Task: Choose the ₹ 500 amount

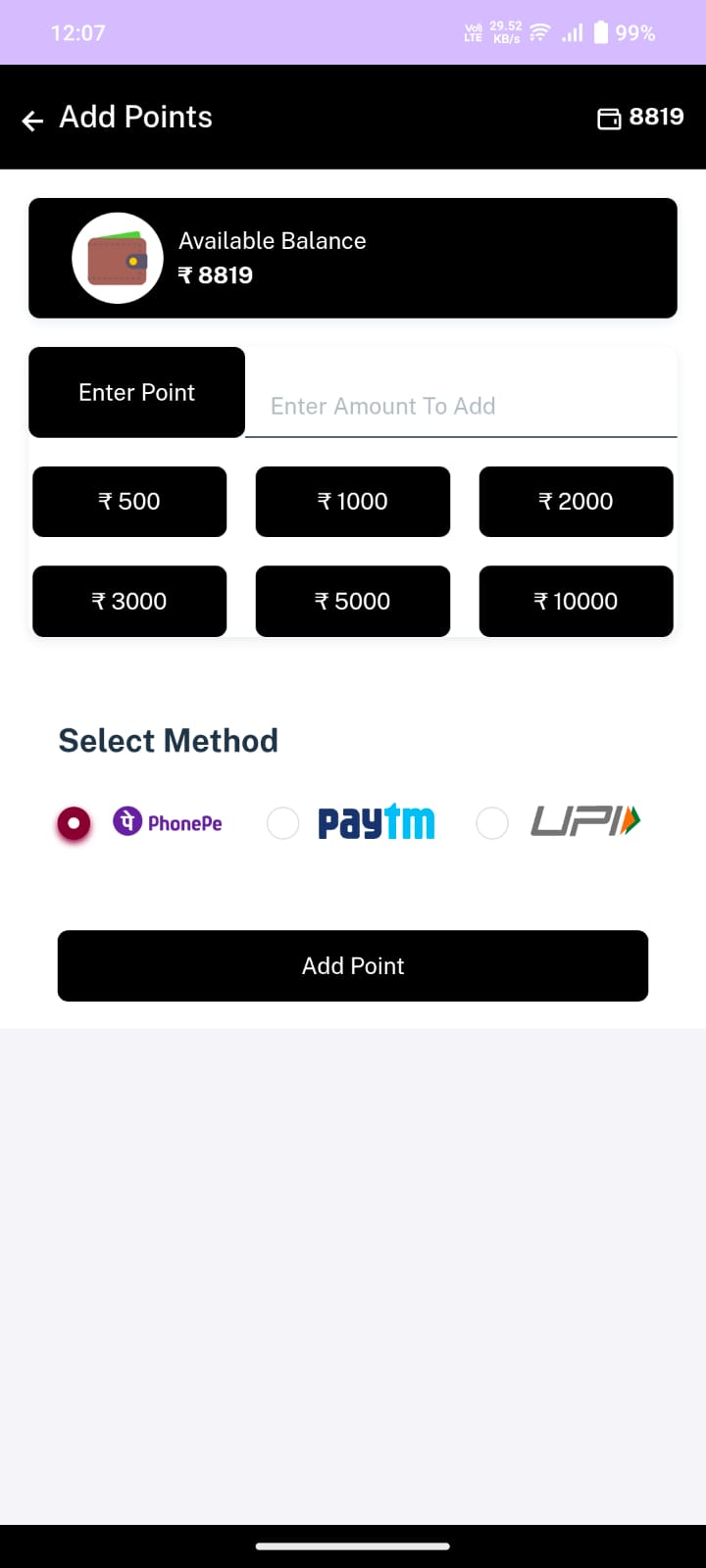Action: coord(129,502)
